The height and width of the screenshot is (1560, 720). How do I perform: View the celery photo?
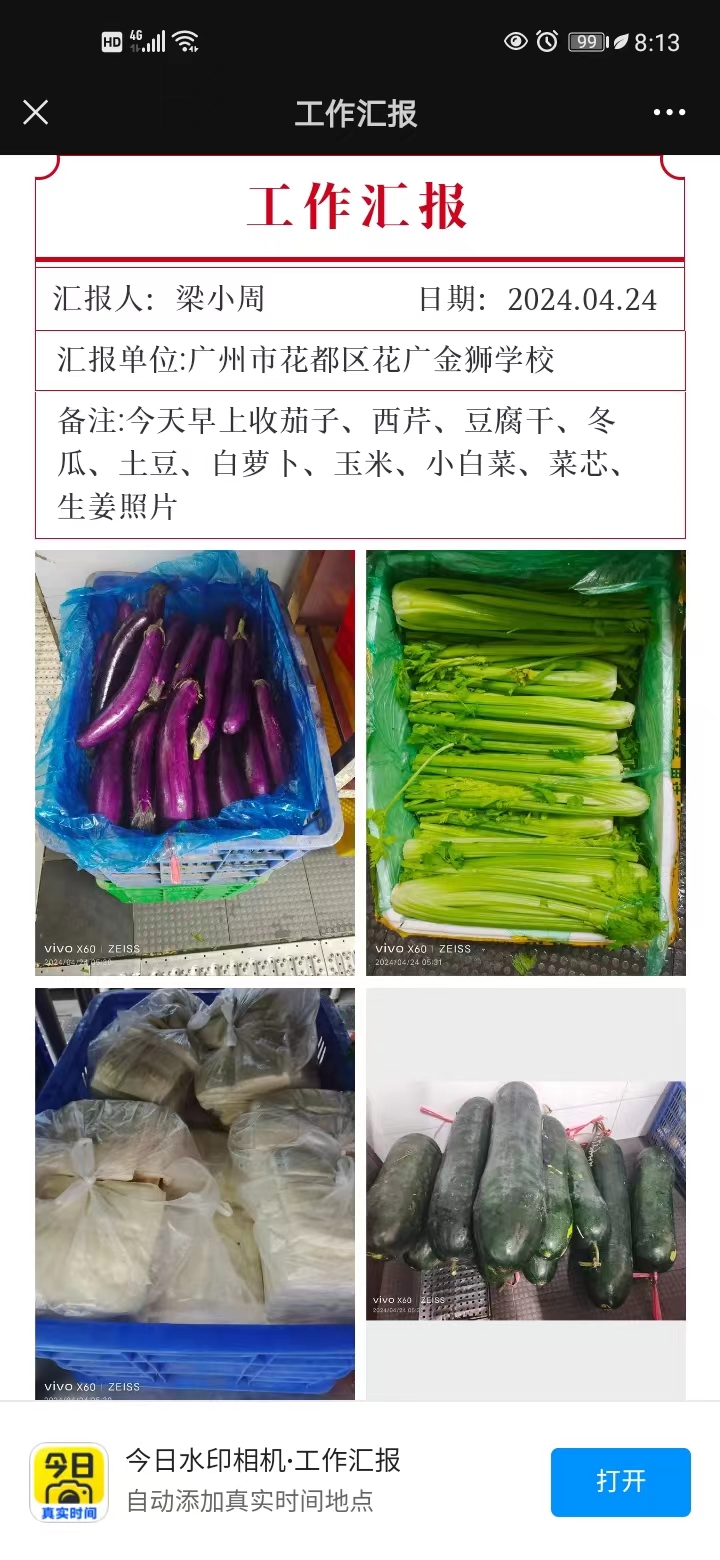click(526, 762)
